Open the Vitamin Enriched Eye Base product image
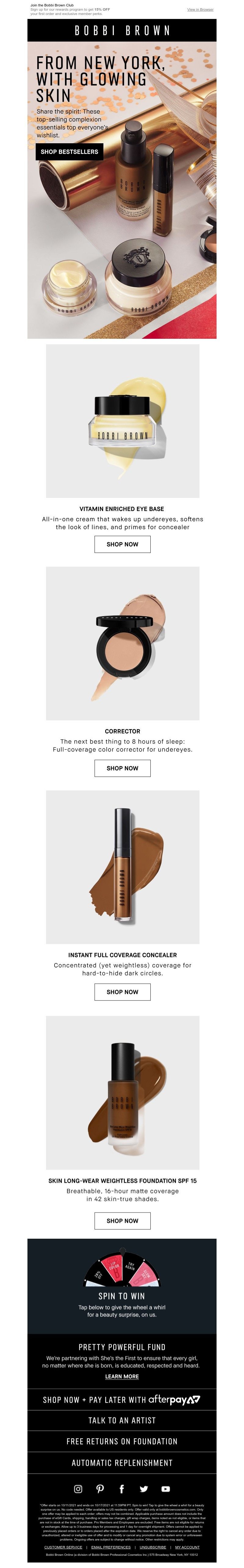The height and width of the screenshot is (1568, 244). pyautogui.click(x=122, y=421)
